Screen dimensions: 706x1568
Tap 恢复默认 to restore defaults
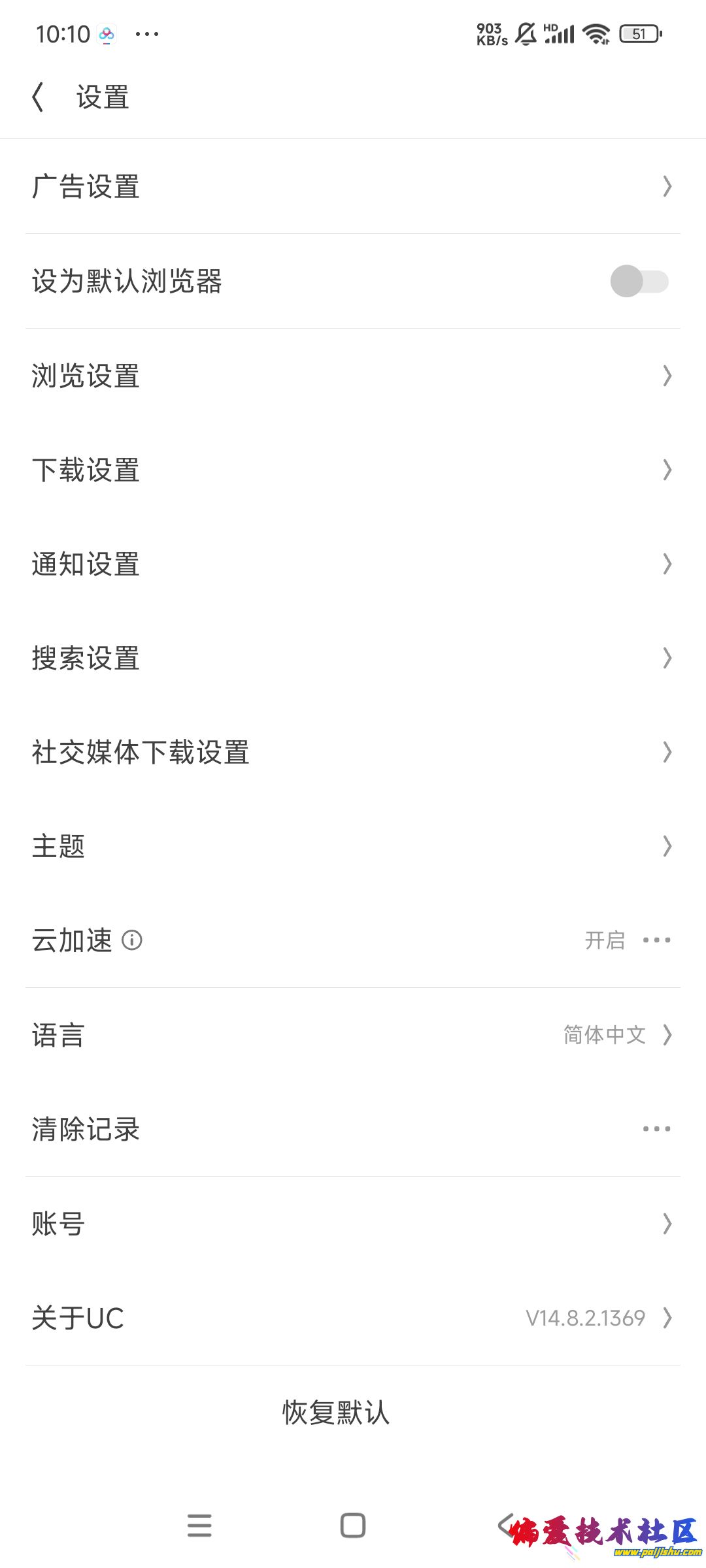[x=336, y=1413]
